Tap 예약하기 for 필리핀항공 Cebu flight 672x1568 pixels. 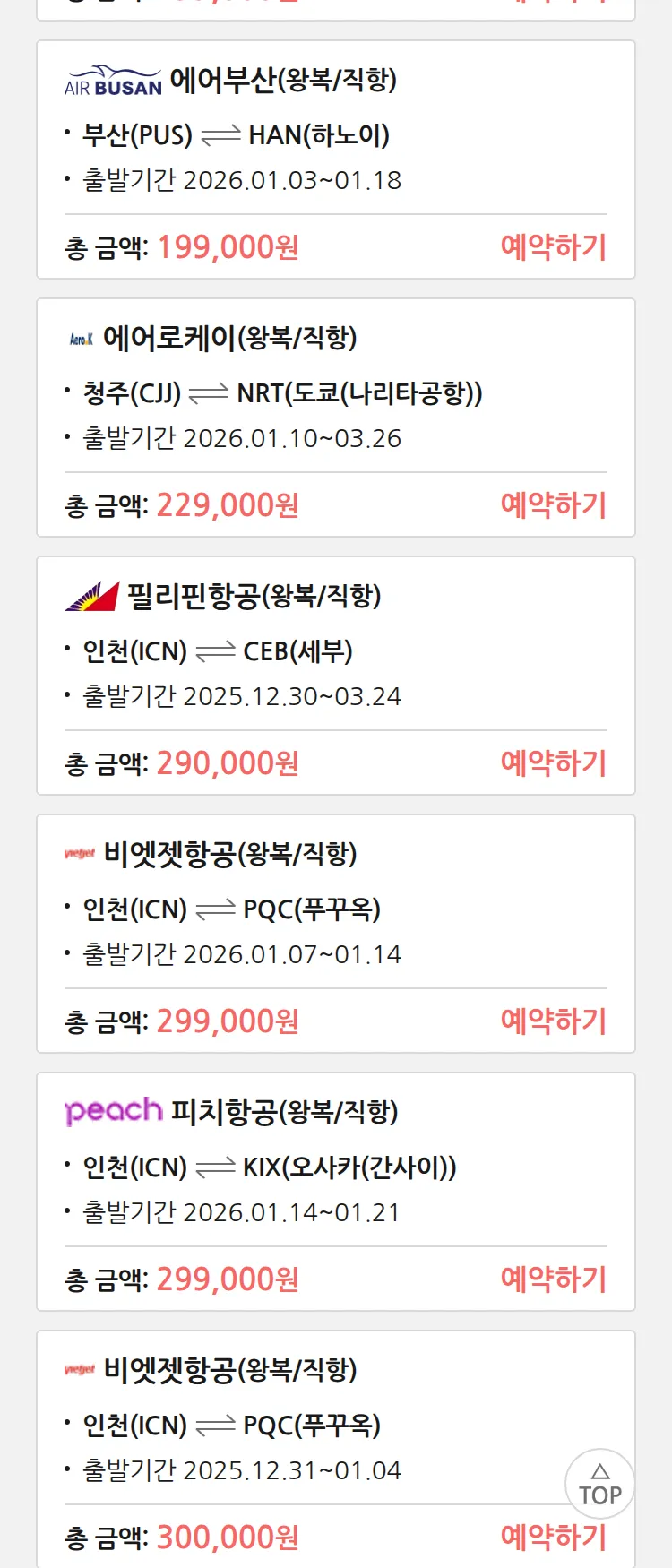point(553,762)
